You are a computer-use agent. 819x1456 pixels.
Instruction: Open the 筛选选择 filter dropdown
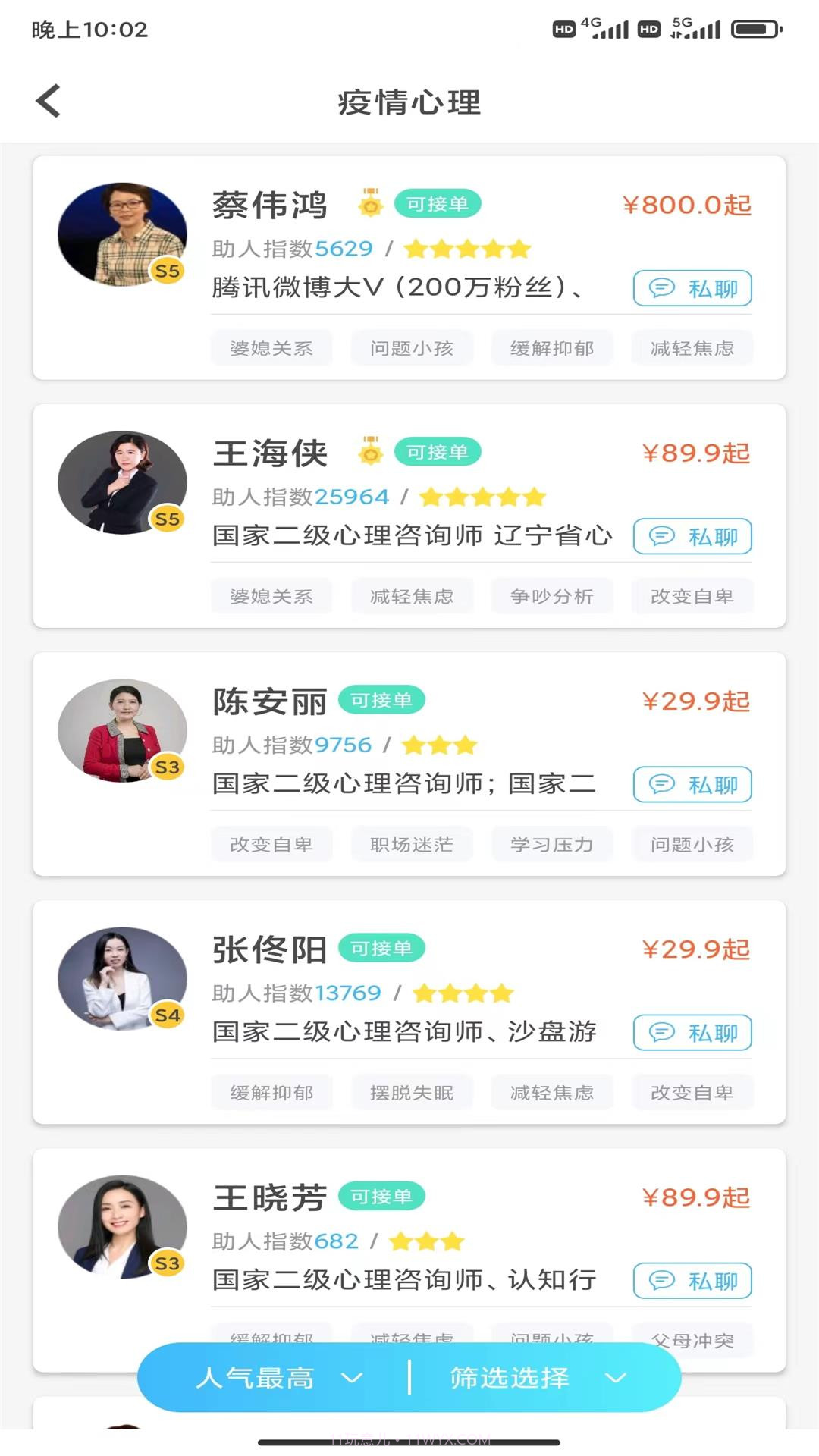click(x=510, y=1380)
